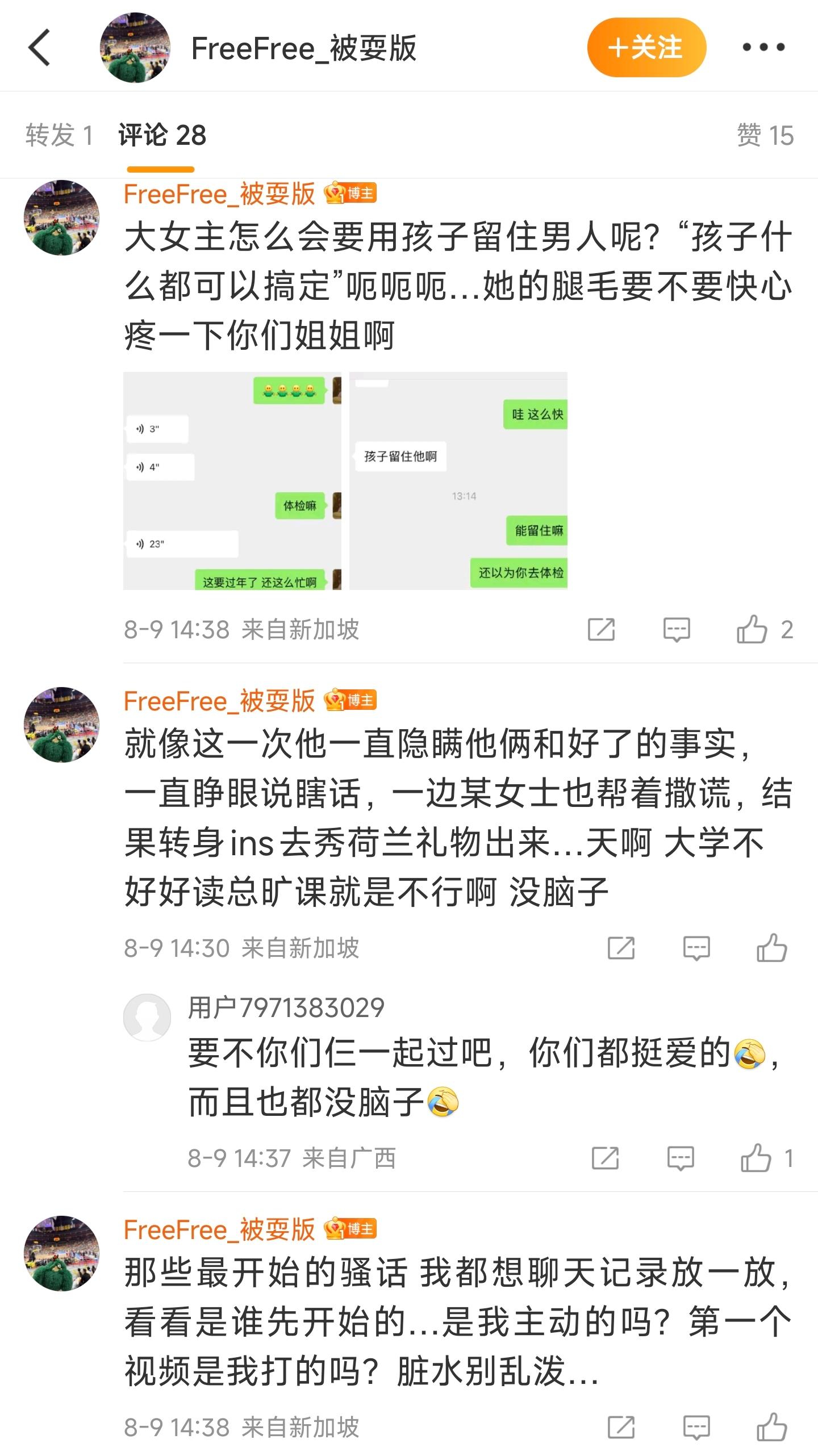Open profile of 用户7971383029

[147, 1017]
